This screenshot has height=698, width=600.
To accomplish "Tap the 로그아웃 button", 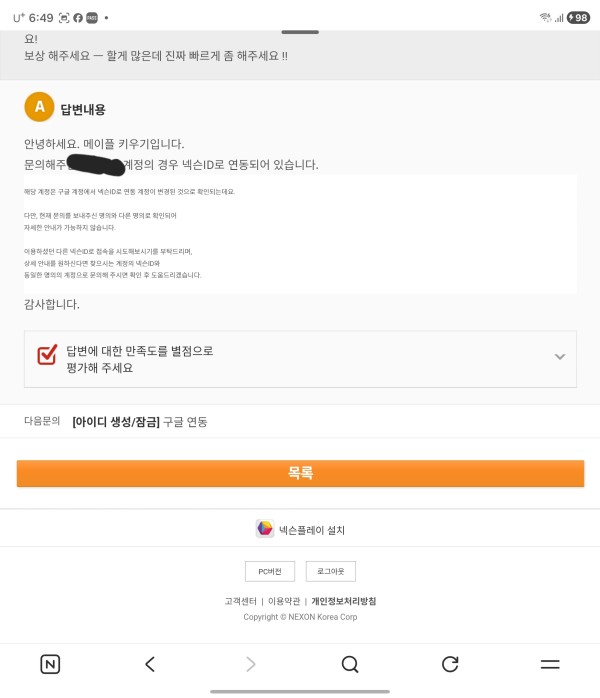I will point(330,571).
